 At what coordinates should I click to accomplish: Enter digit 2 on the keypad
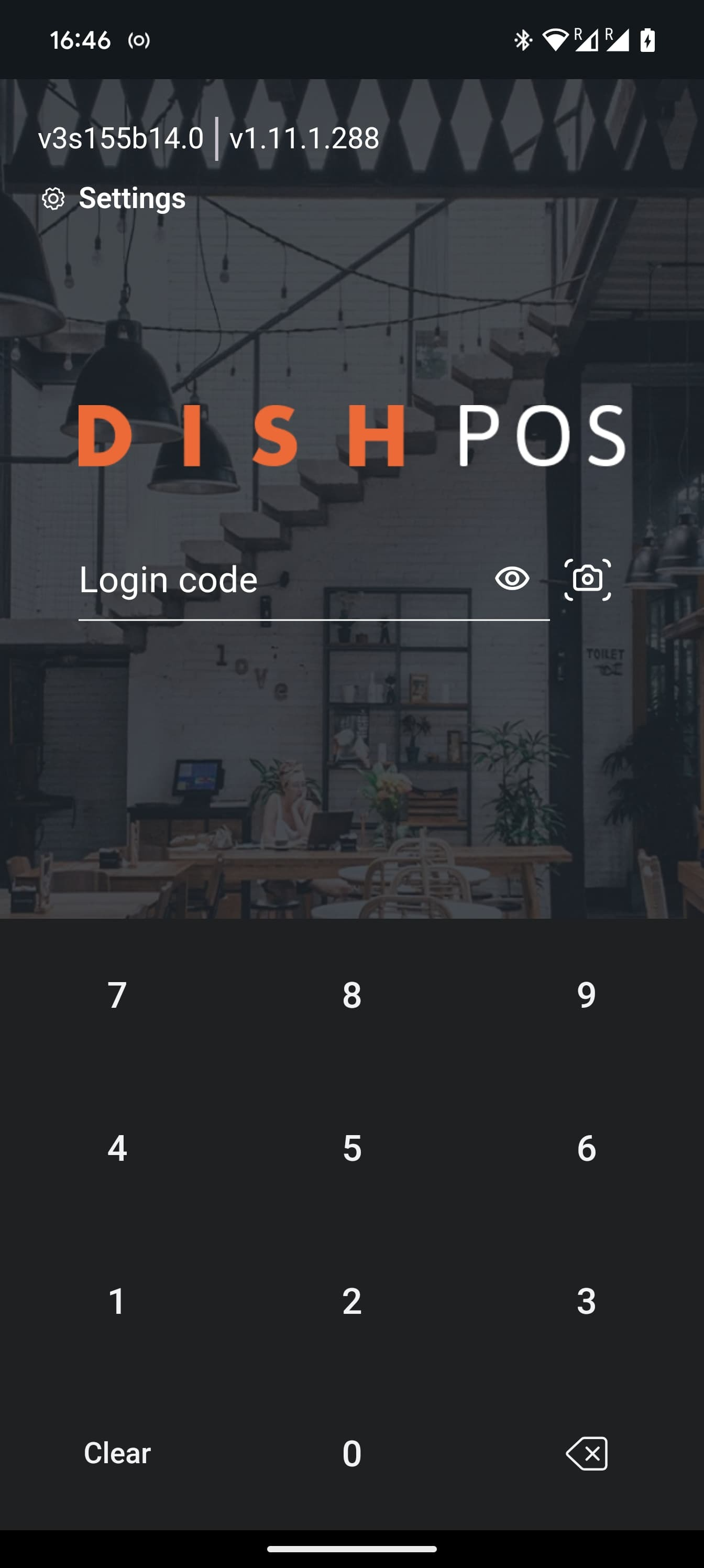pos(351,1301)
